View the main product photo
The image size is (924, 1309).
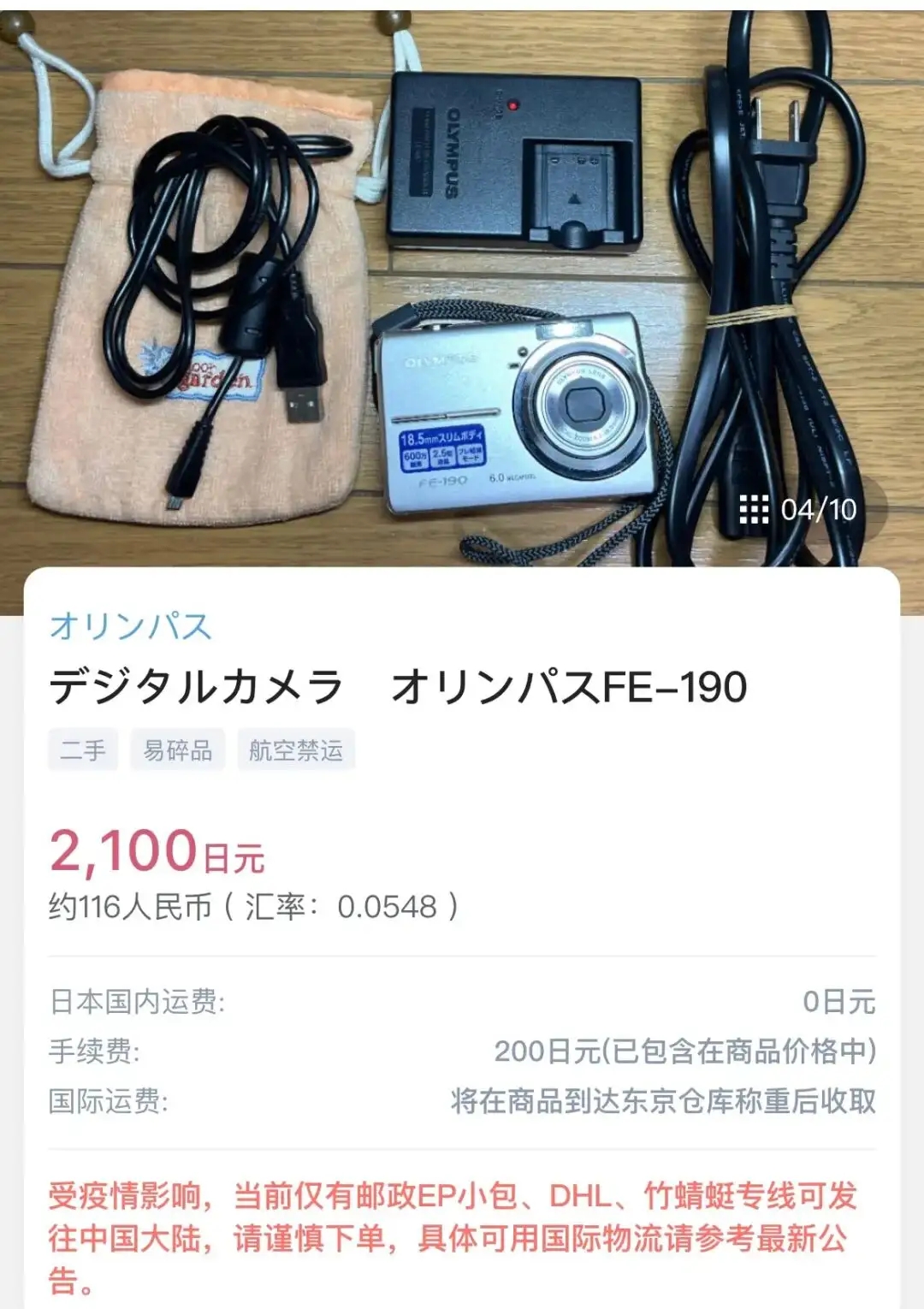pyautogui.click(x=462, y=282)
